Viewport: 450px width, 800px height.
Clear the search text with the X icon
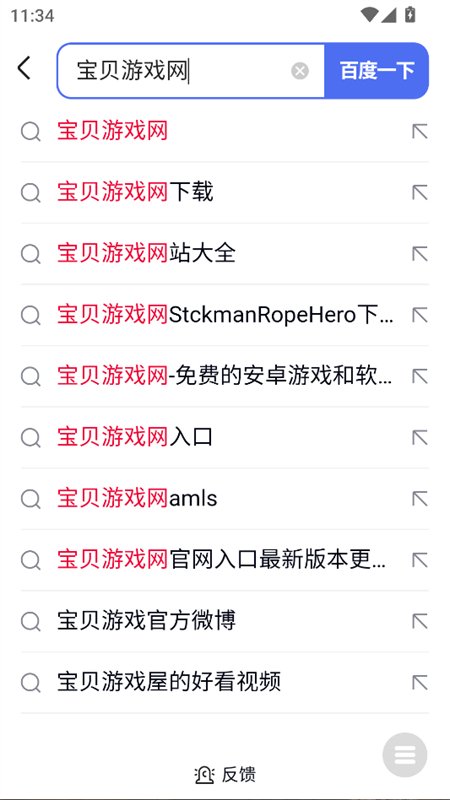(300, 70)
